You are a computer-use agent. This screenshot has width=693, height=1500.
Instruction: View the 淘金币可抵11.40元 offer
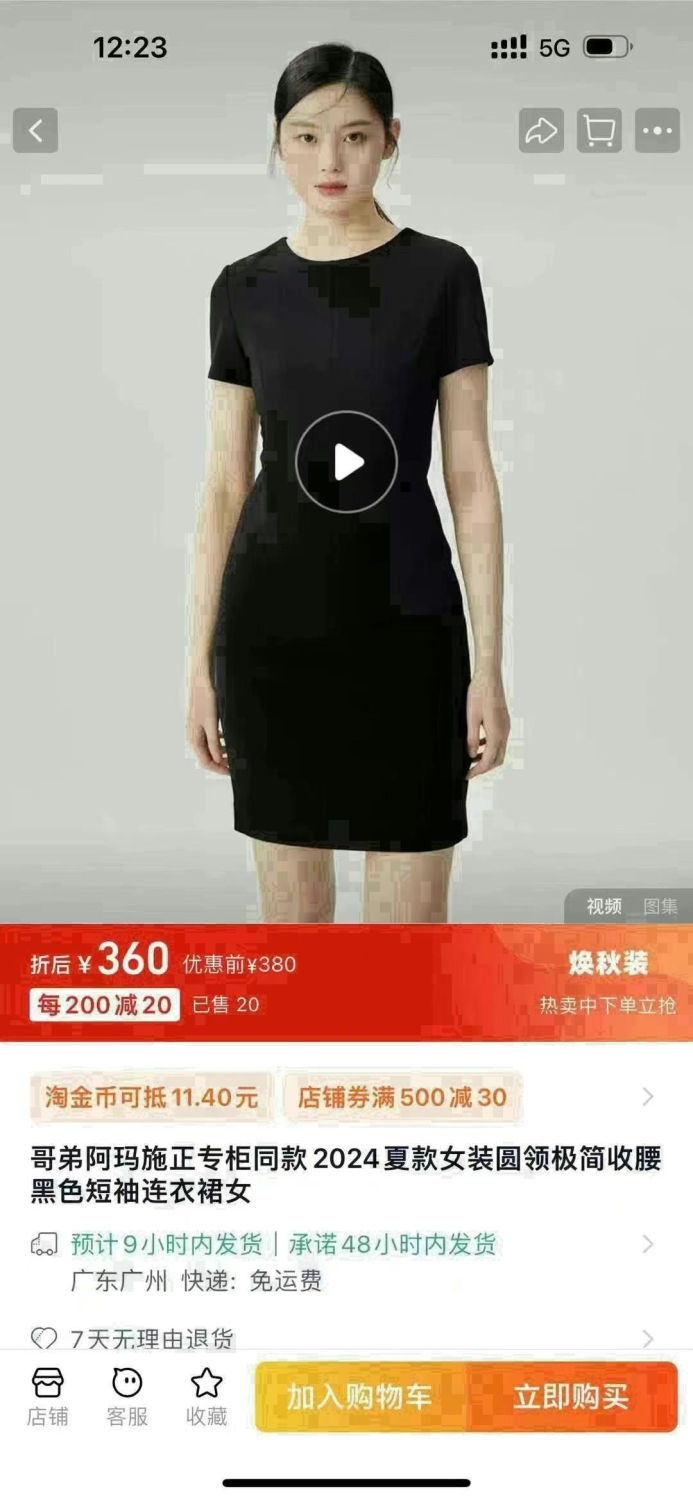pyautogui.click(x=151, y=1098)
